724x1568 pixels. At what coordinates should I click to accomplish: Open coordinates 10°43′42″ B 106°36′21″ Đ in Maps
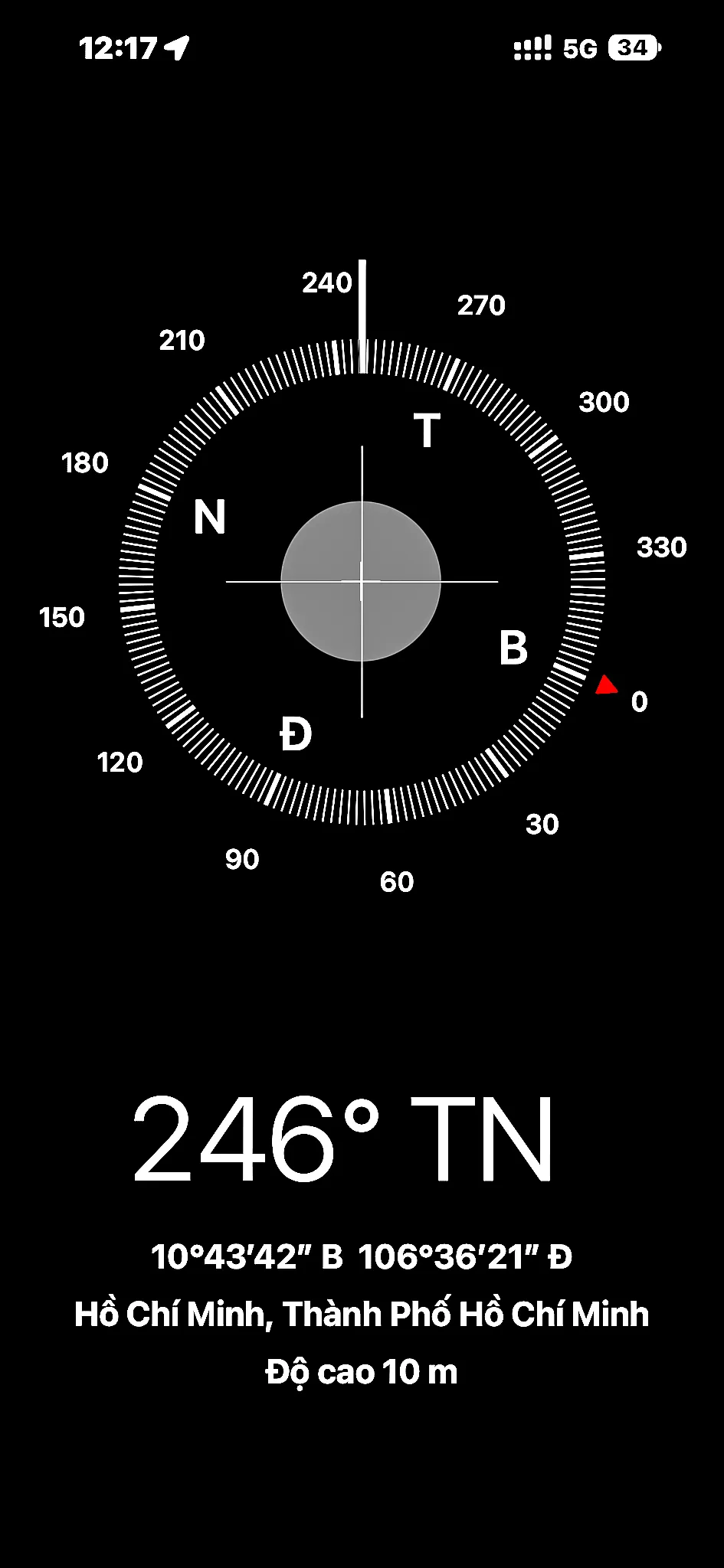pyautogui.click(x=362, y=1256)
